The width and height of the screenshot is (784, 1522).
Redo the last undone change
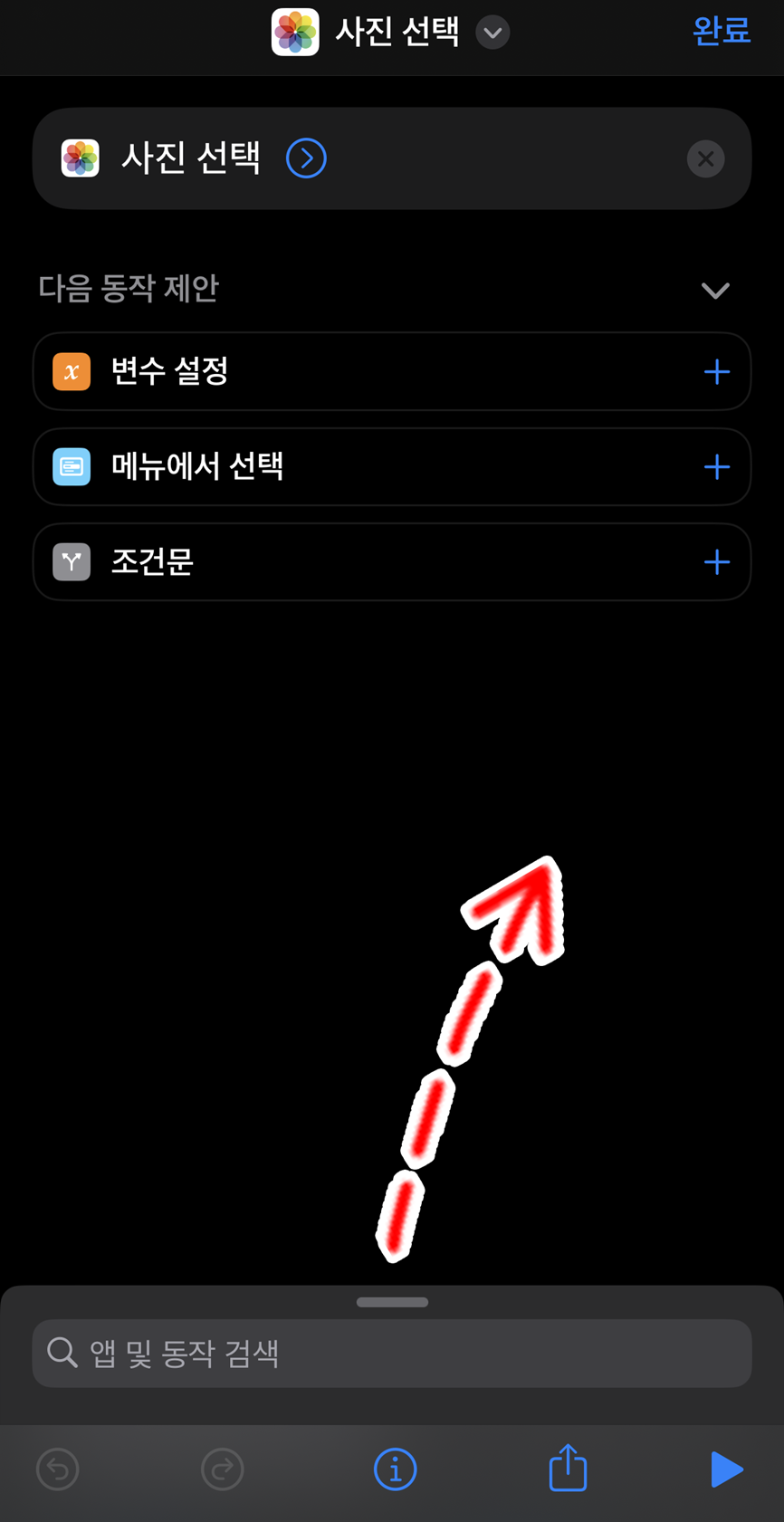223,1469
